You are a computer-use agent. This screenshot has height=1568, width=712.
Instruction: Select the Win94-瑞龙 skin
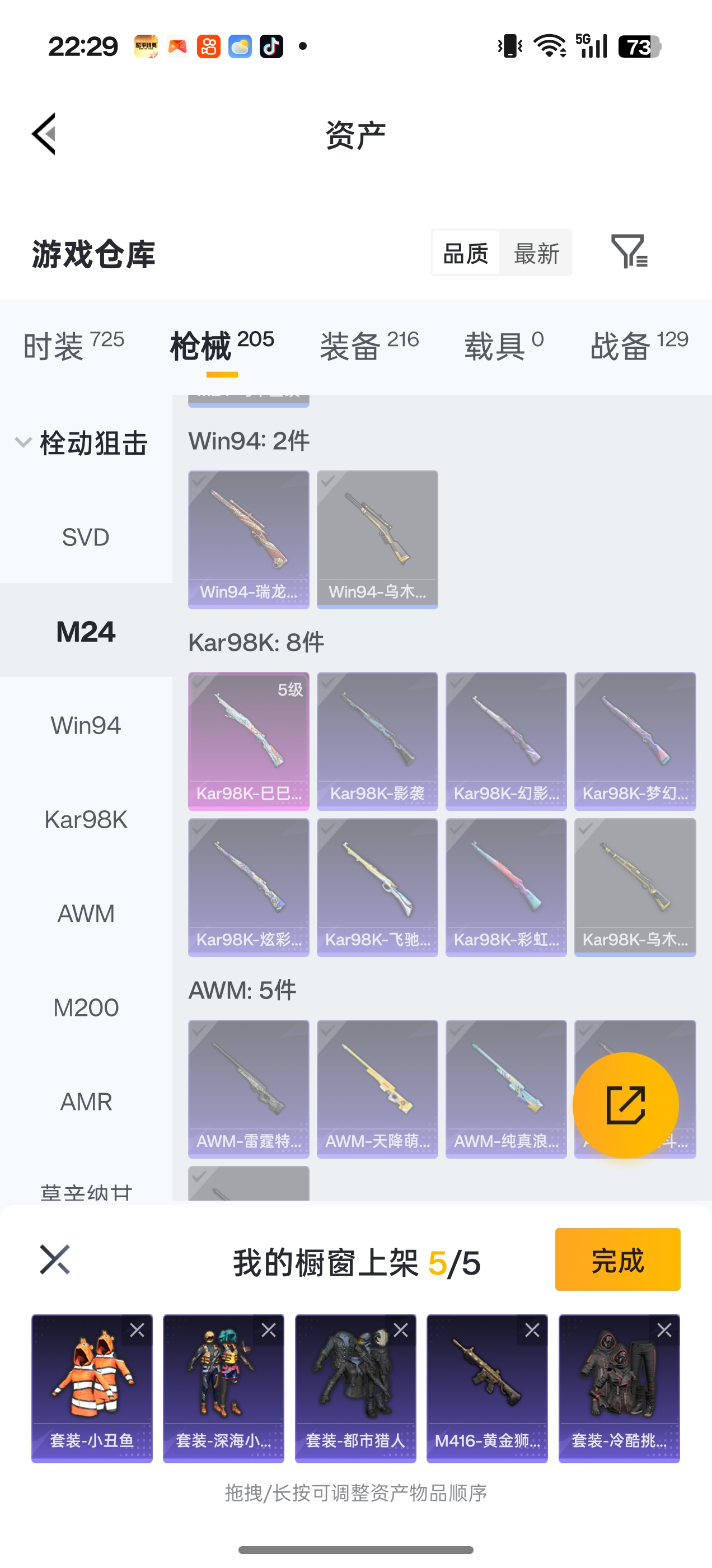click(x=249, y=539)
